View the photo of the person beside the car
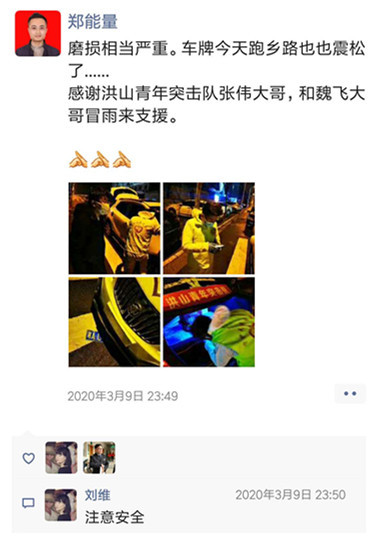 (114, 228)
